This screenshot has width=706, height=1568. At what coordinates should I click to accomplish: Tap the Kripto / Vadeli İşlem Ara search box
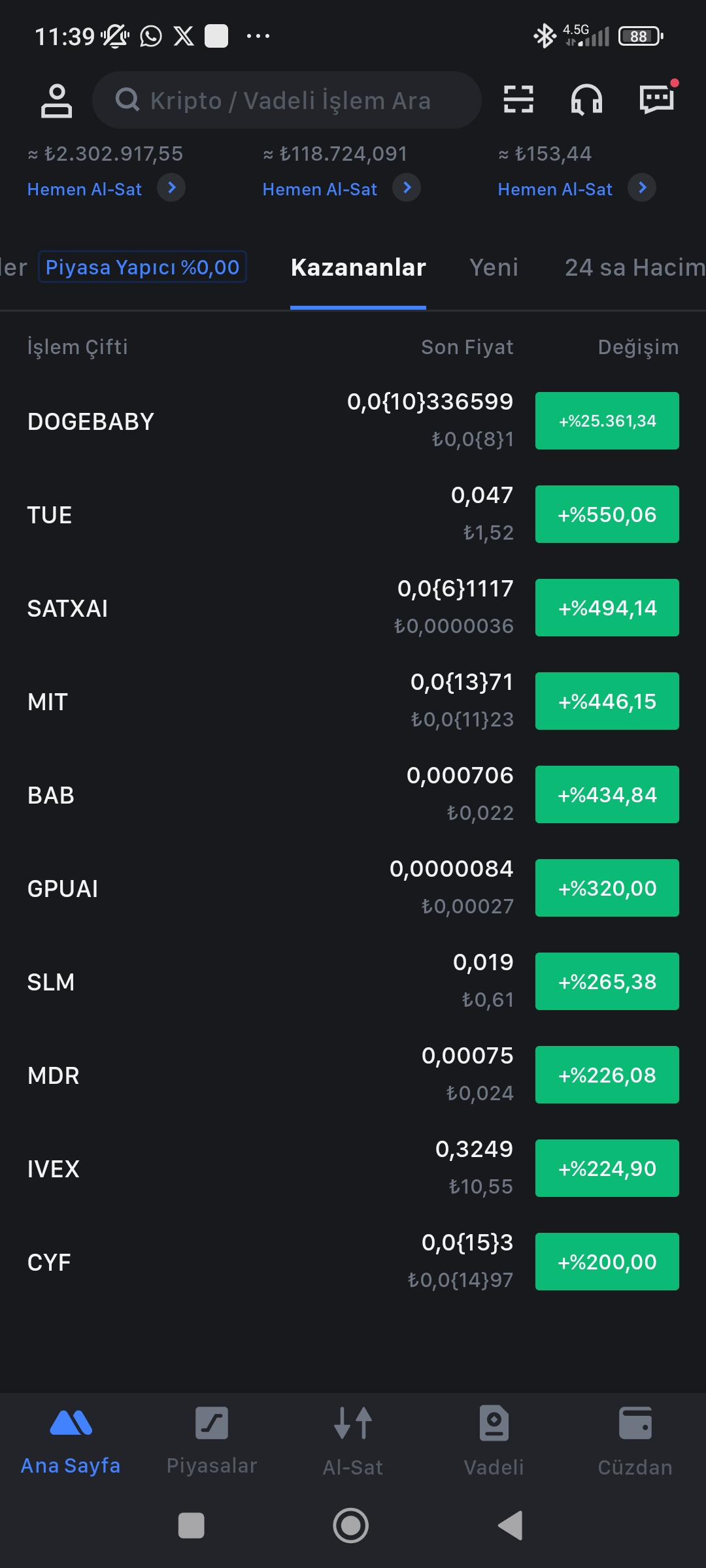point(288,101)
